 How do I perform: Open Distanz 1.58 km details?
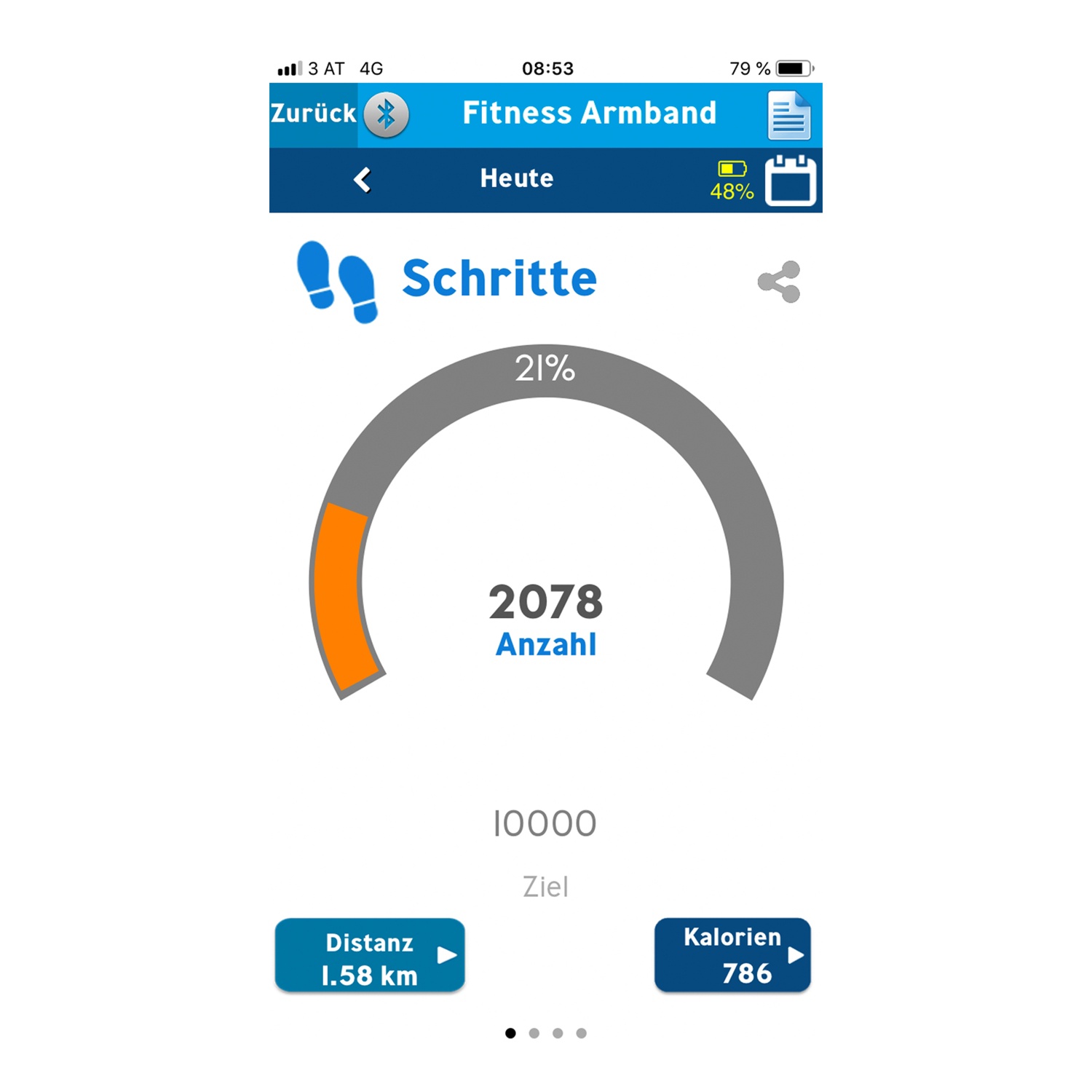370,955
